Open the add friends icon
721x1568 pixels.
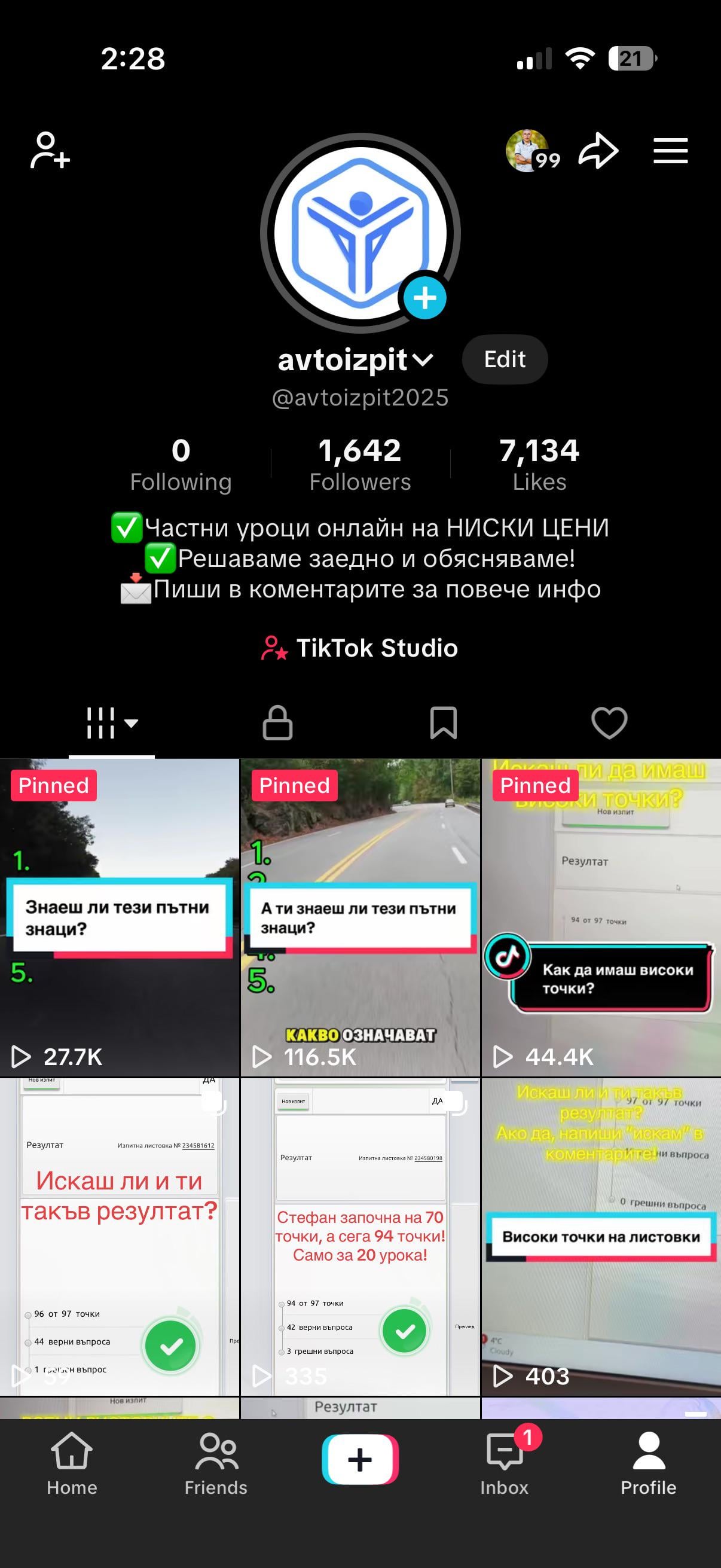click(x=50, y=150)
